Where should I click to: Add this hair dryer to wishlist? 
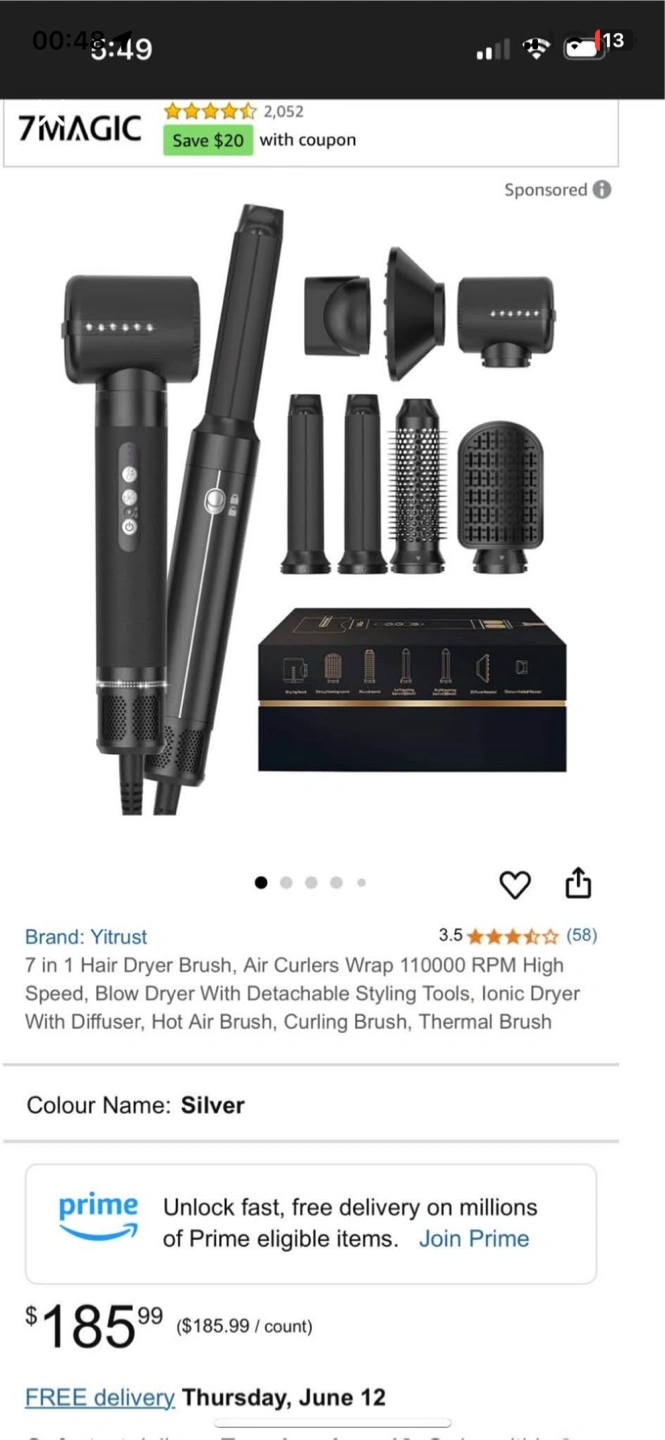515,884
